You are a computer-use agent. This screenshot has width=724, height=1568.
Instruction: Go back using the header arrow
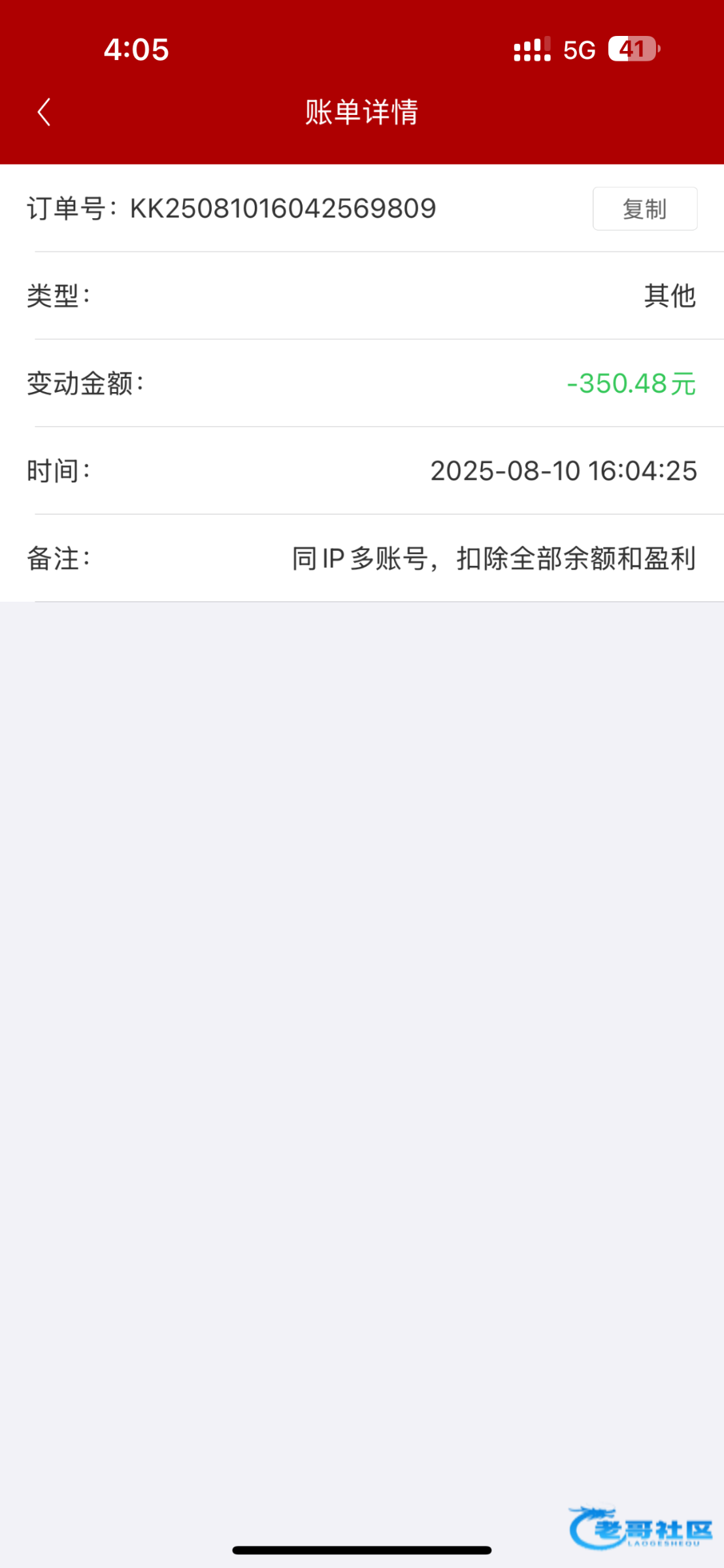(44, 112)
